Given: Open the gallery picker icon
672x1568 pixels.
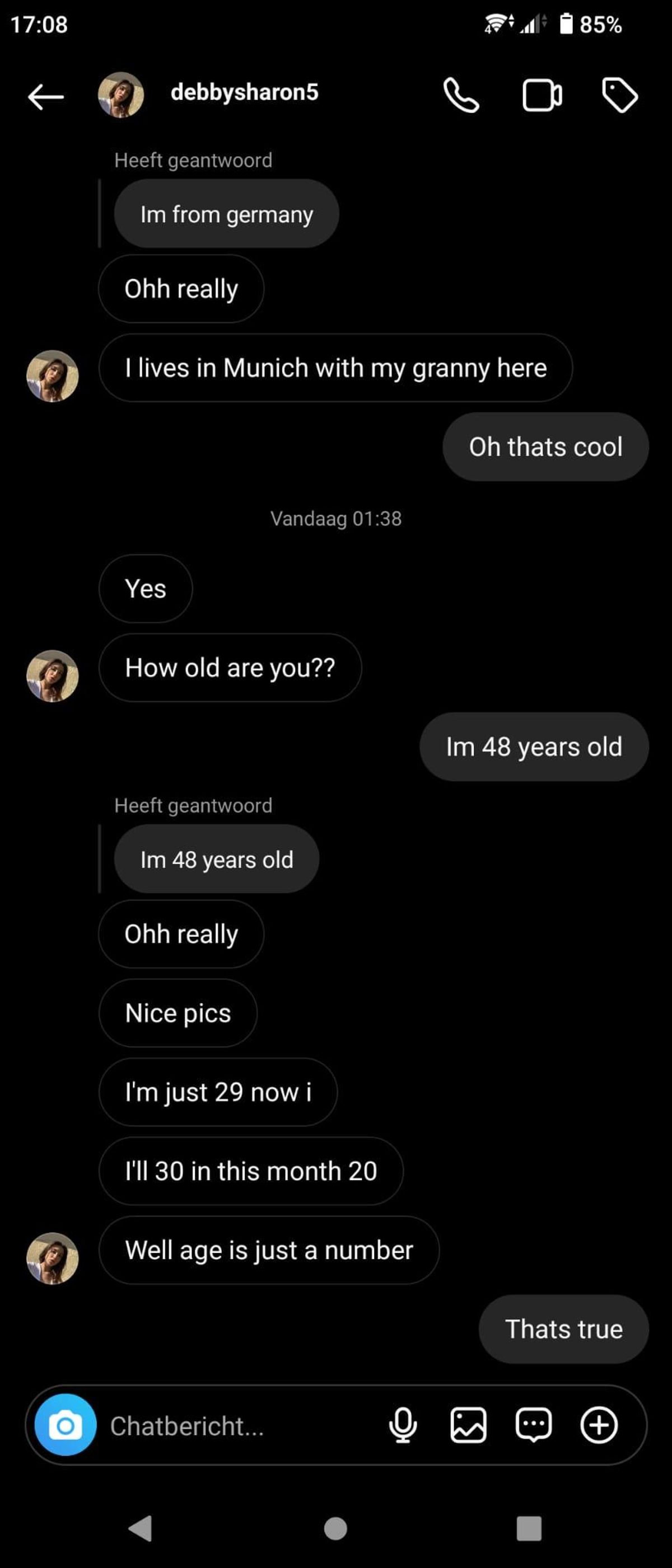Looking at the screenshot, I should click(x=468, y=1425).
